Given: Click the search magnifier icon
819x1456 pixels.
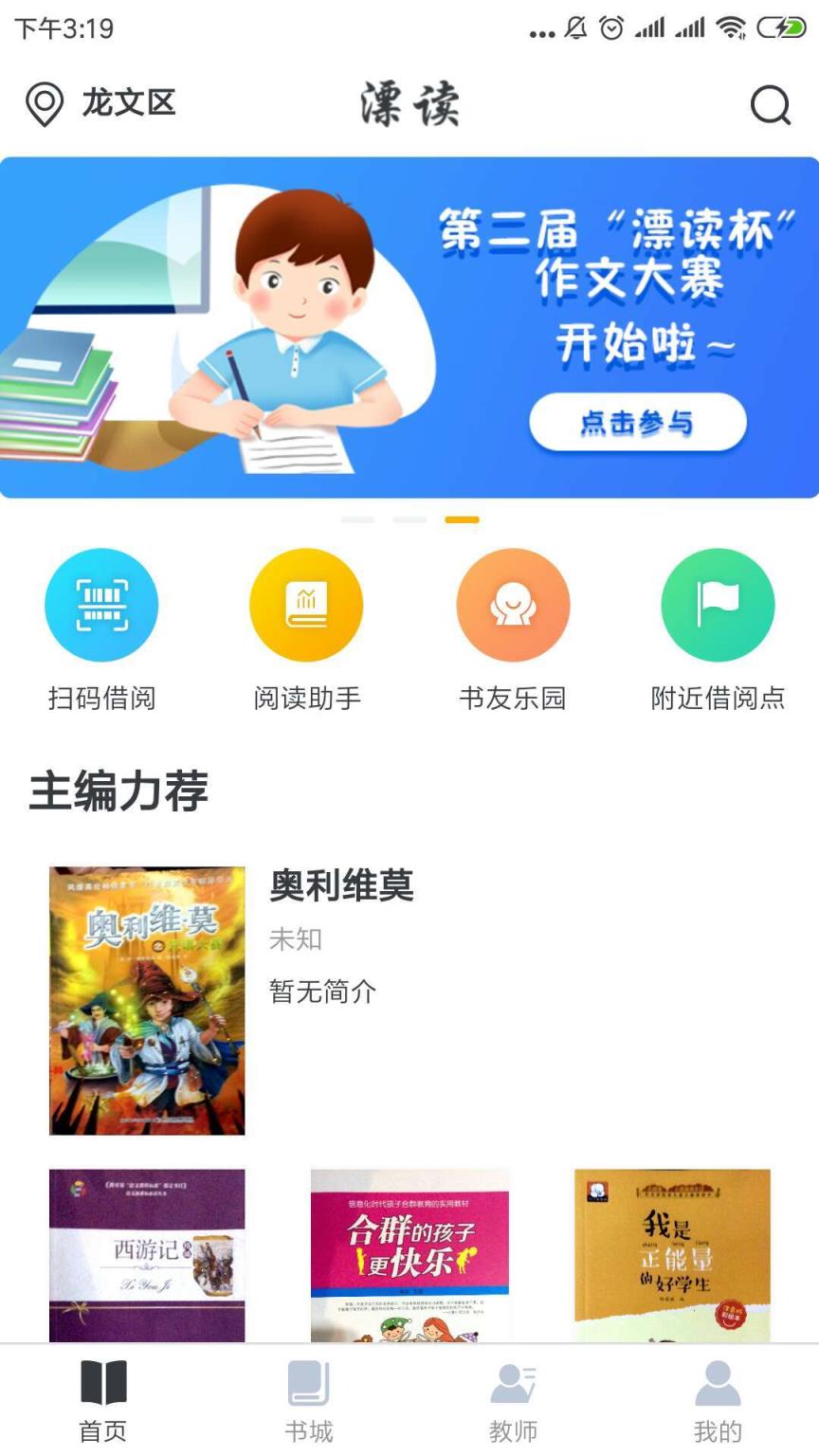Looking at the screenshot, I should [771, 104].
